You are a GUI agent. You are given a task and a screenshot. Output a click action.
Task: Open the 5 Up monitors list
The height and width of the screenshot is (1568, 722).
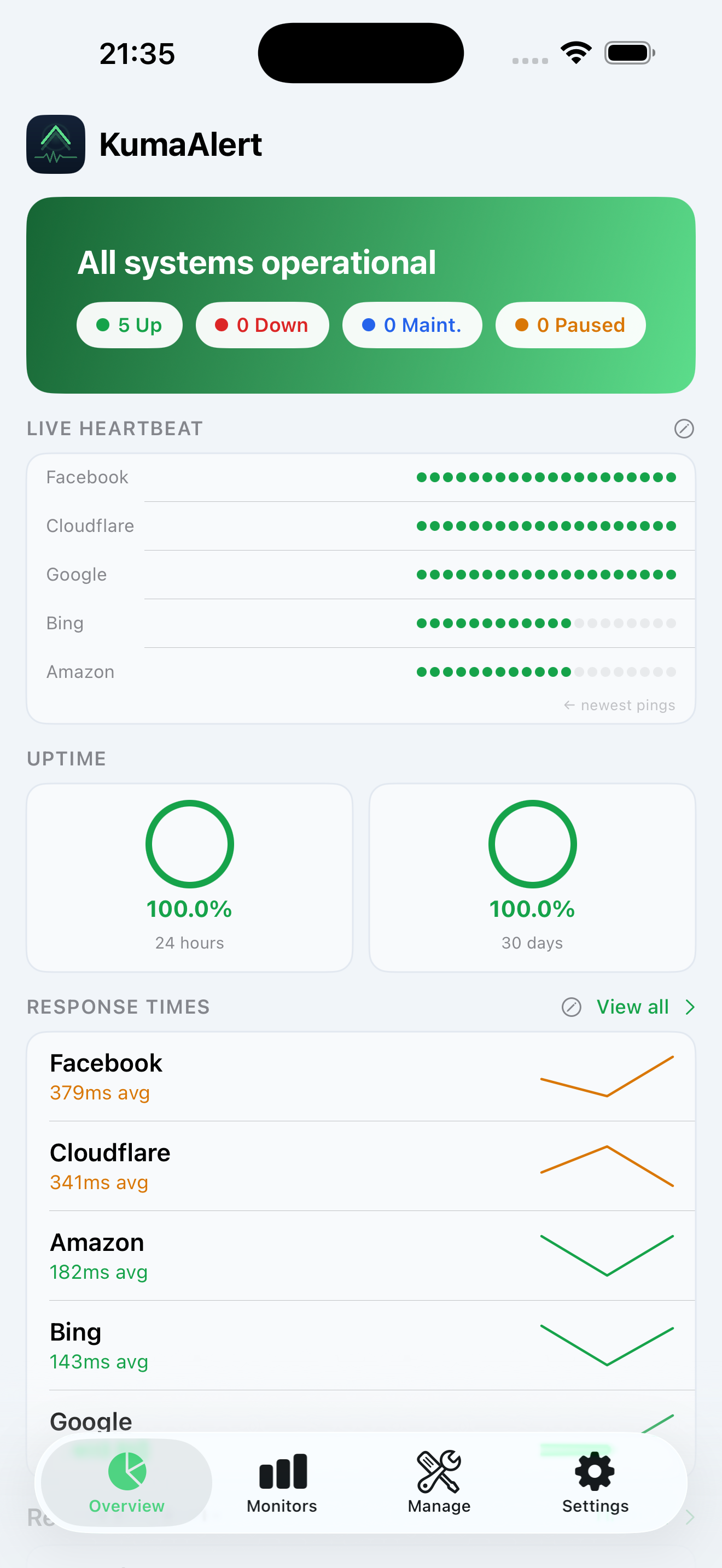pyautogui.click(x=129, y=325)
